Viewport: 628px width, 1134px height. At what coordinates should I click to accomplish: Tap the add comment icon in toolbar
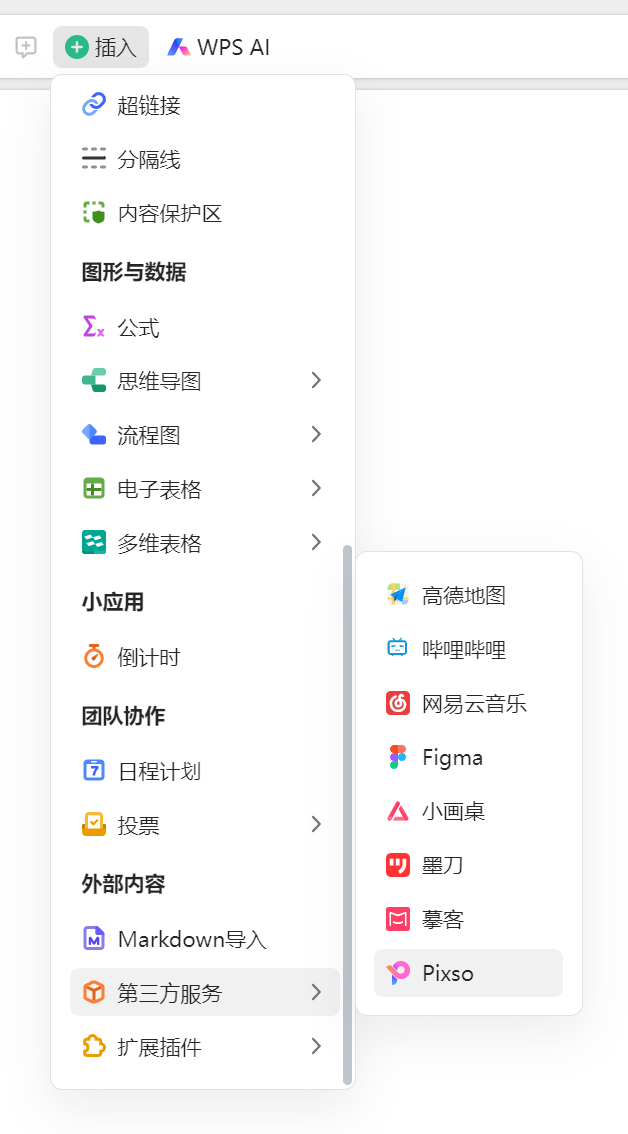(26, 48)
